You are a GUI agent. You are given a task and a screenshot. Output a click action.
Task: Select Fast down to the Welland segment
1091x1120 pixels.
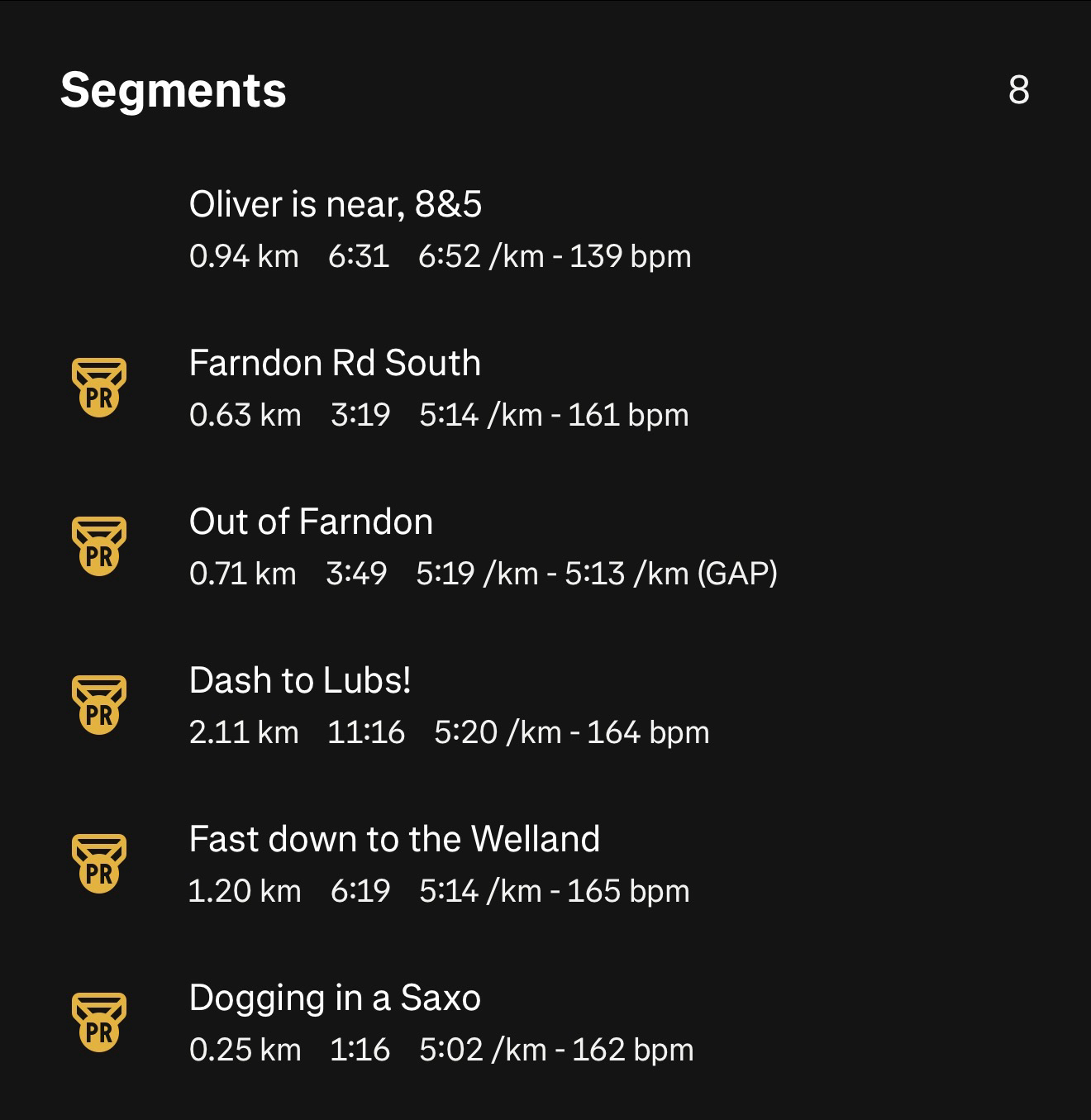pyautogui.click(x=394, y=840)
